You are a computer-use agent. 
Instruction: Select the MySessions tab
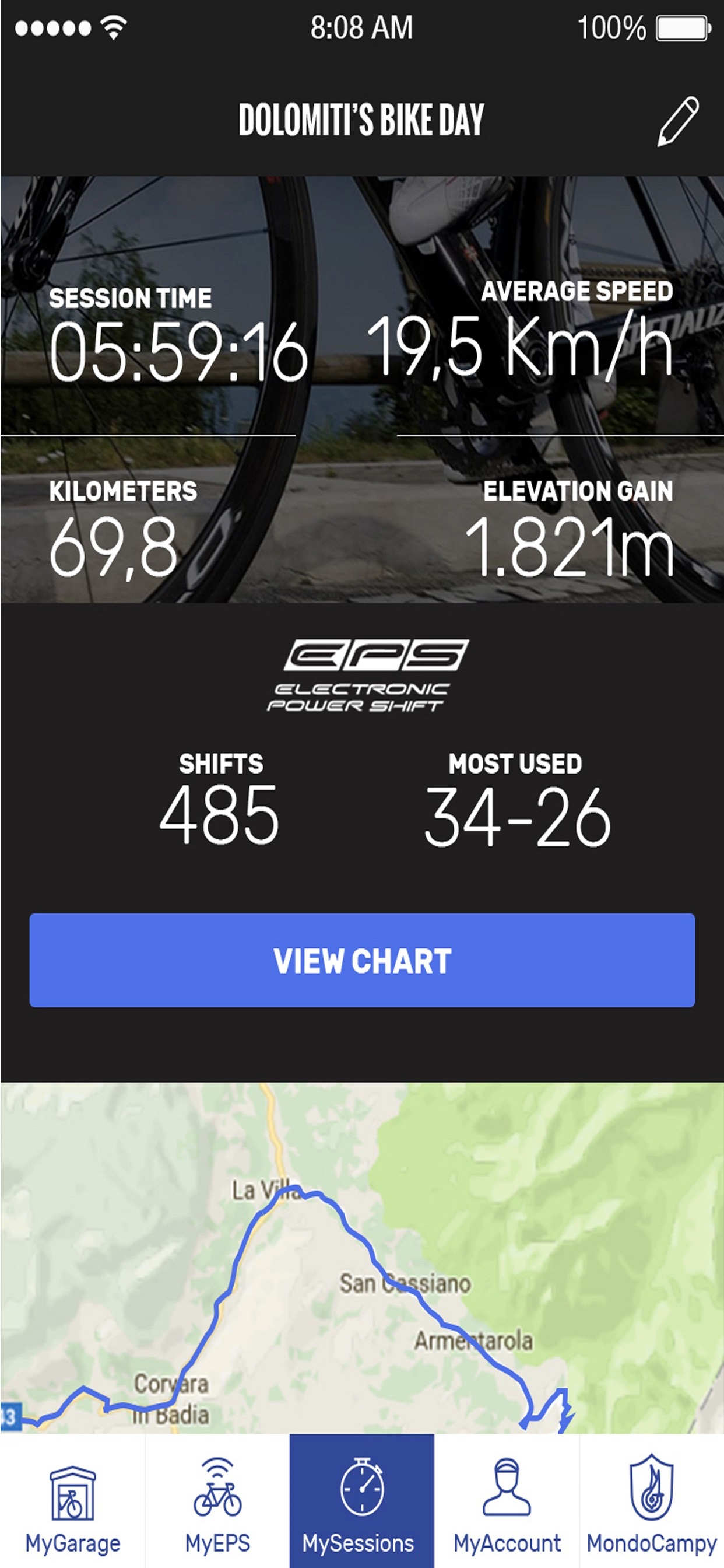(362, 1500)
